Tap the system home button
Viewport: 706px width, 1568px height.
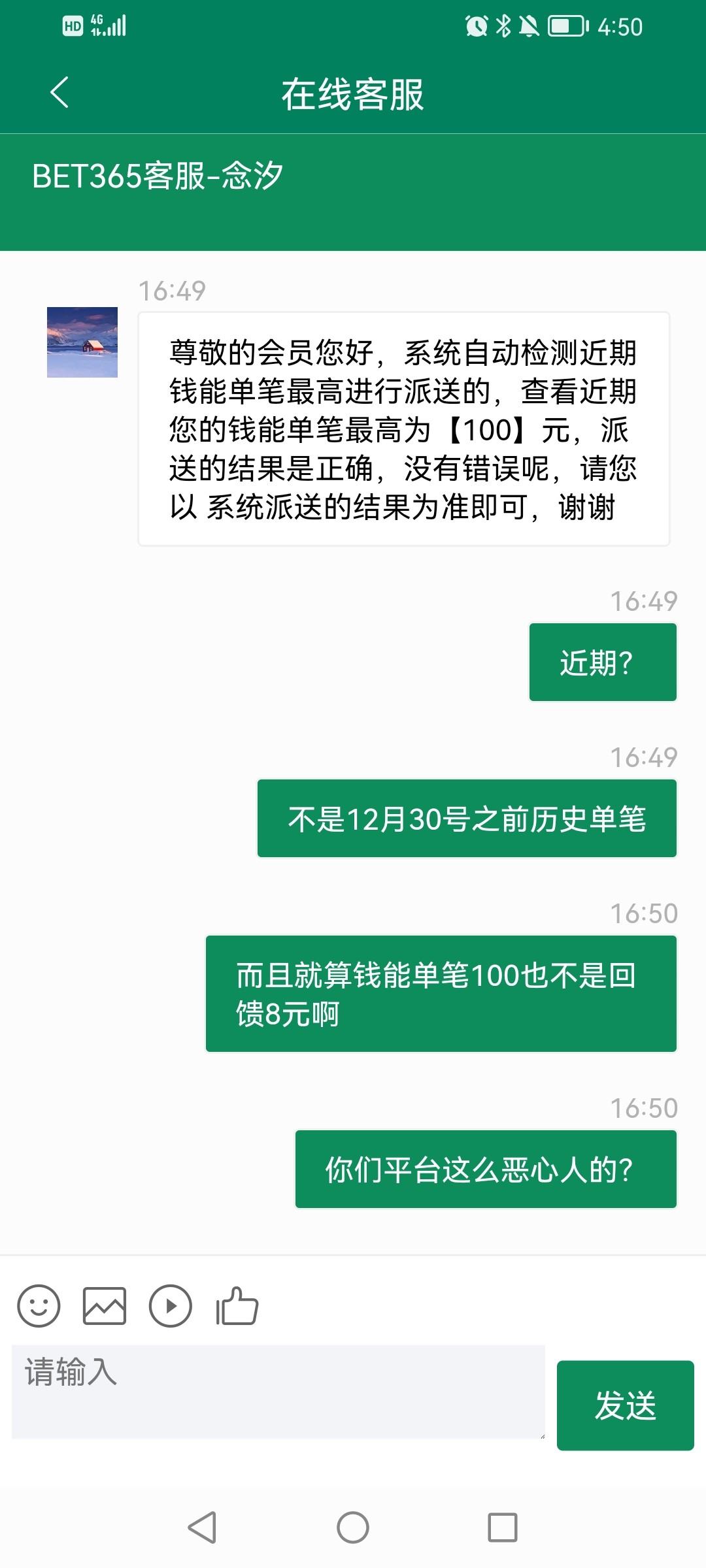(x=353, y=1527)
